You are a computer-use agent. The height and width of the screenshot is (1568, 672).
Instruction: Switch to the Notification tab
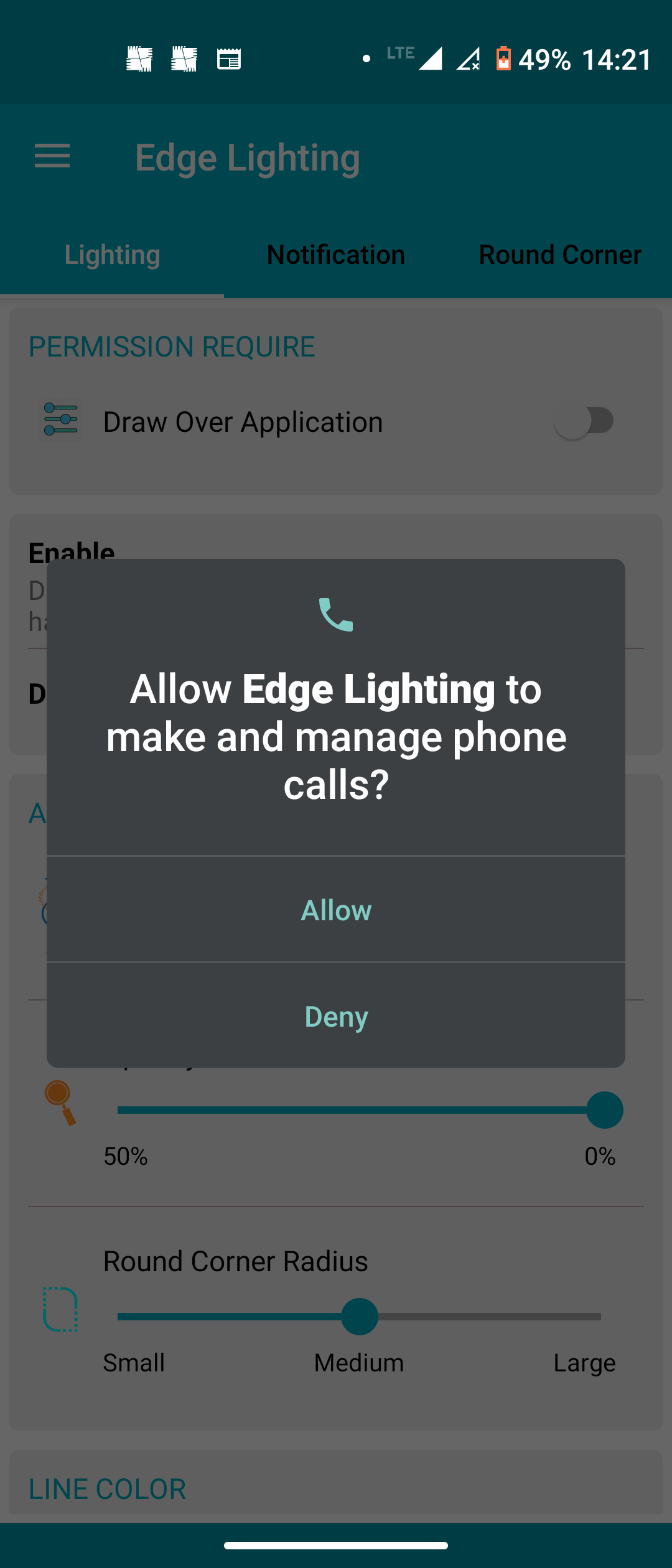[x=335, y=254]
